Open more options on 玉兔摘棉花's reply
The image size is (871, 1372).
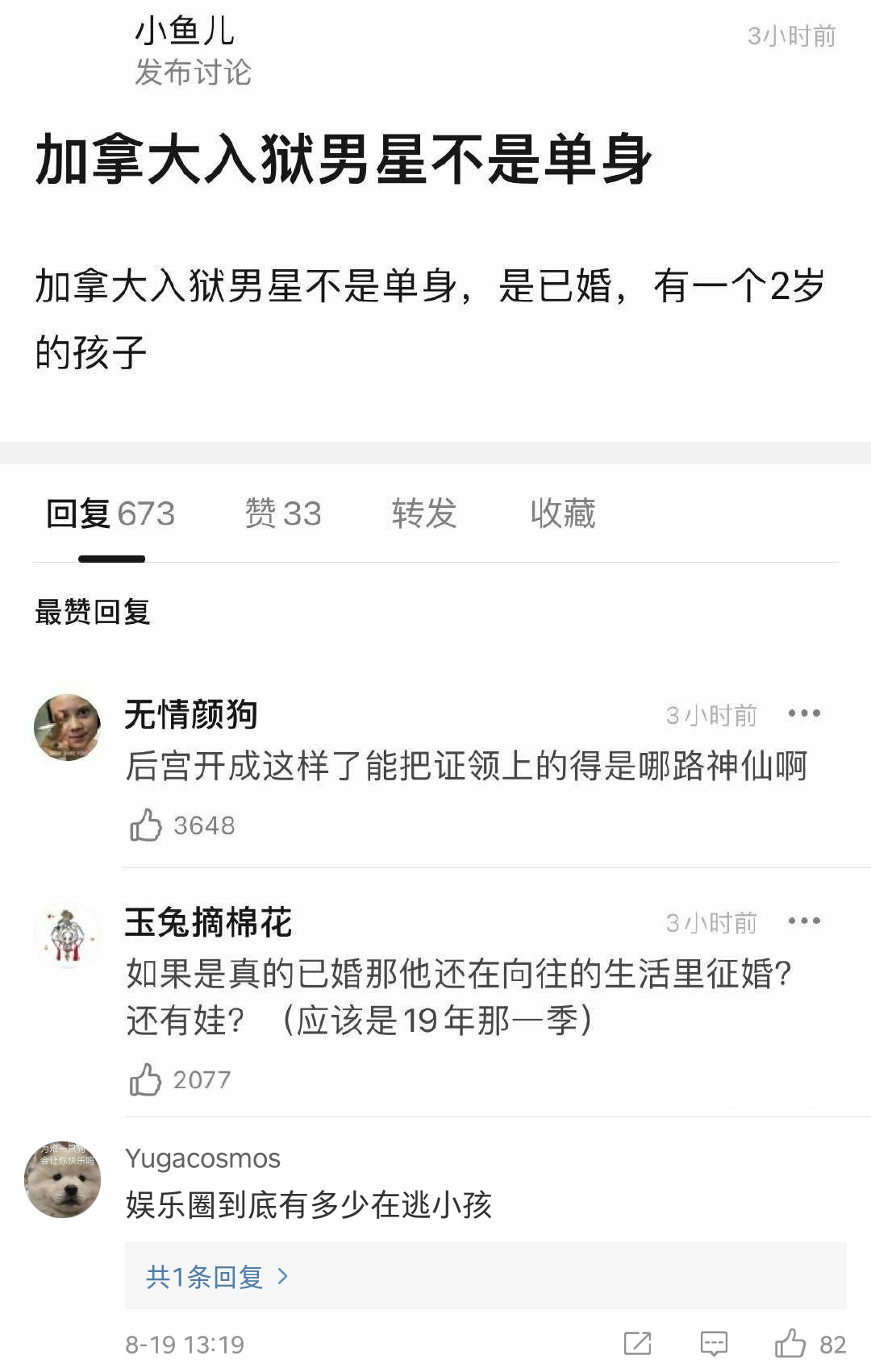804,921
